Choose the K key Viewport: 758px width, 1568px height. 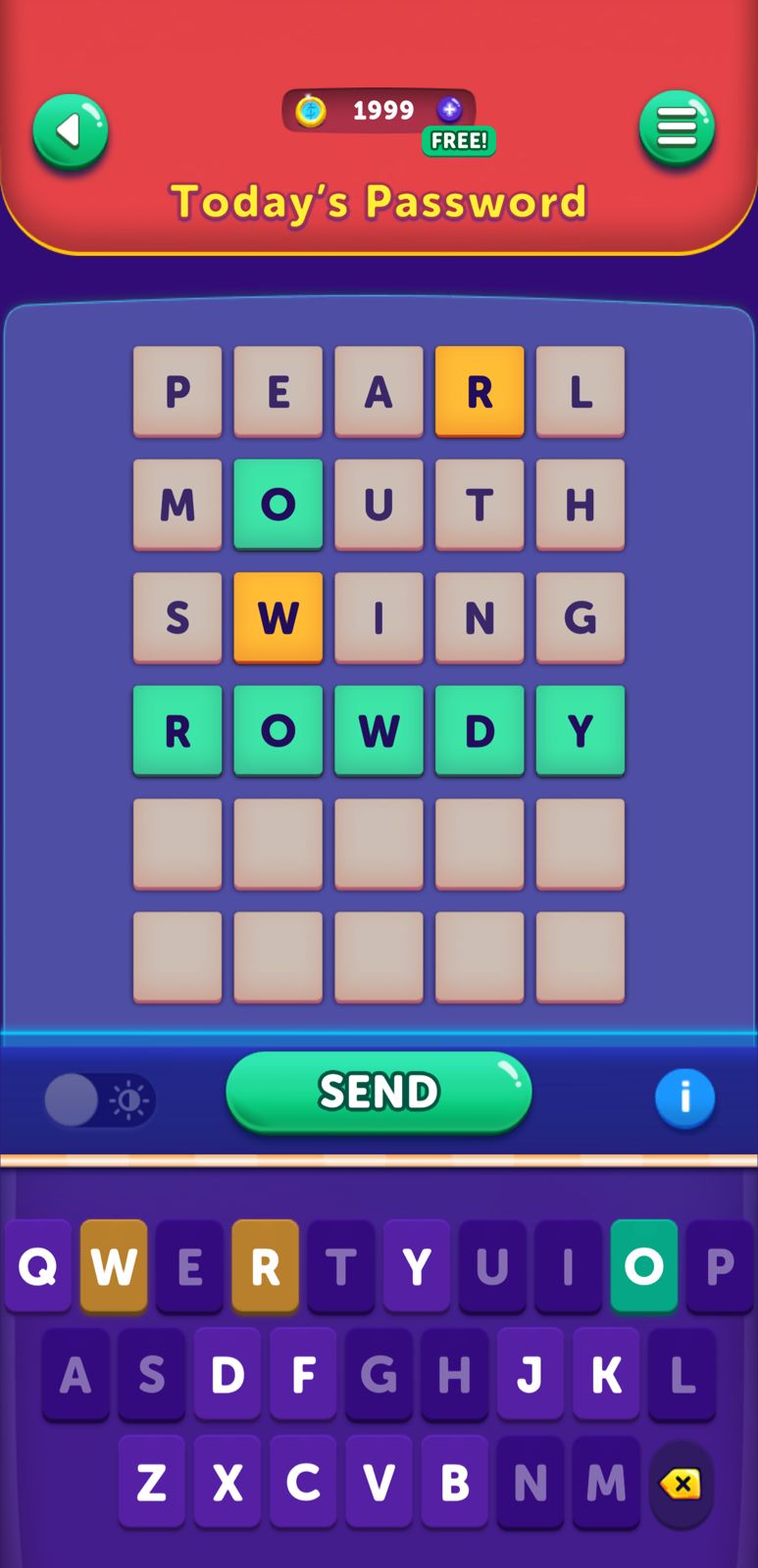point(605,1374)
